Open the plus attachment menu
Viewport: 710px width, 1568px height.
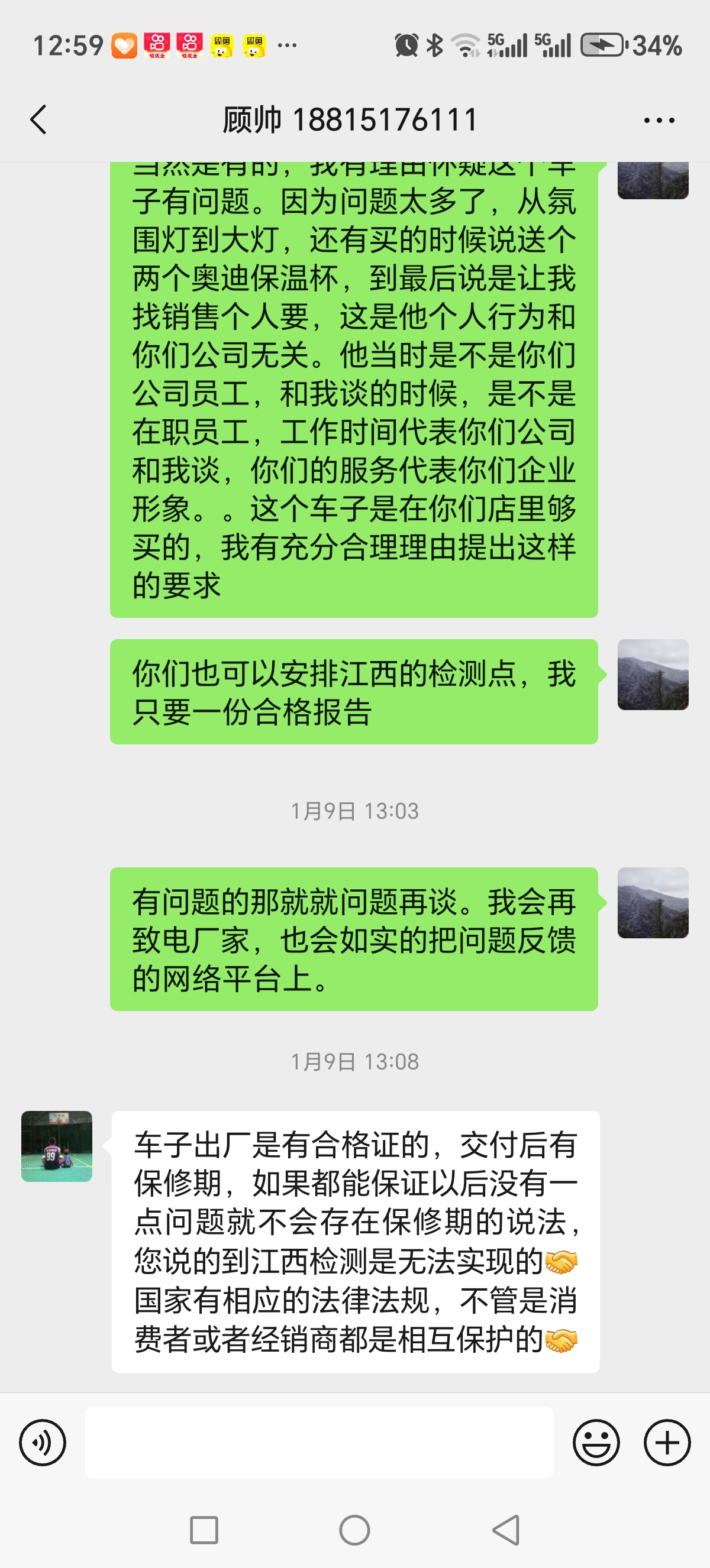point(667,1442)
